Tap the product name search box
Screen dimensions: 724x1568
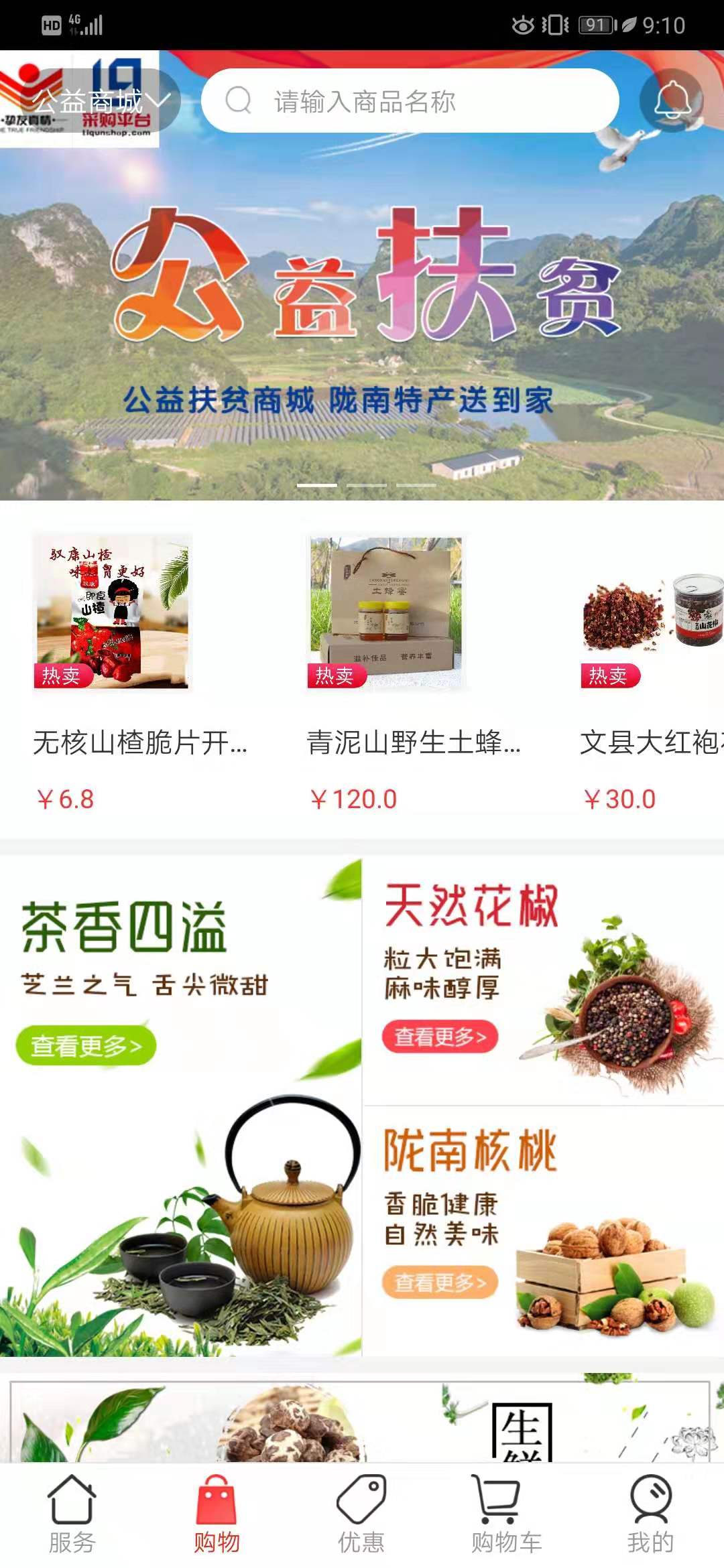[409, 101]
